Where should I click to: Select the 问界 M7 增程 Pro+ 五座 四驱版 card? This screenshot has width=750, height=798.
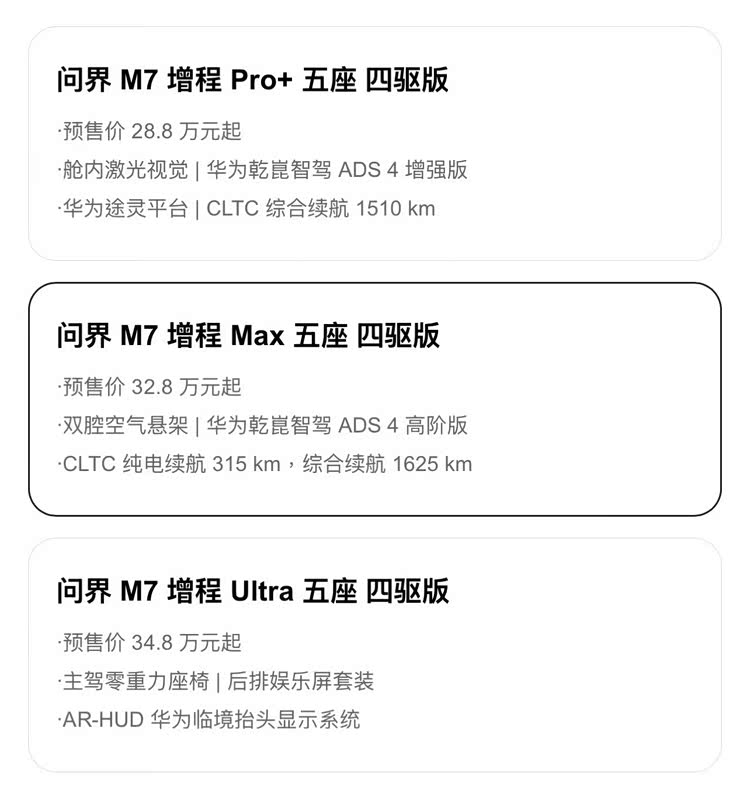tap(374, 144)
